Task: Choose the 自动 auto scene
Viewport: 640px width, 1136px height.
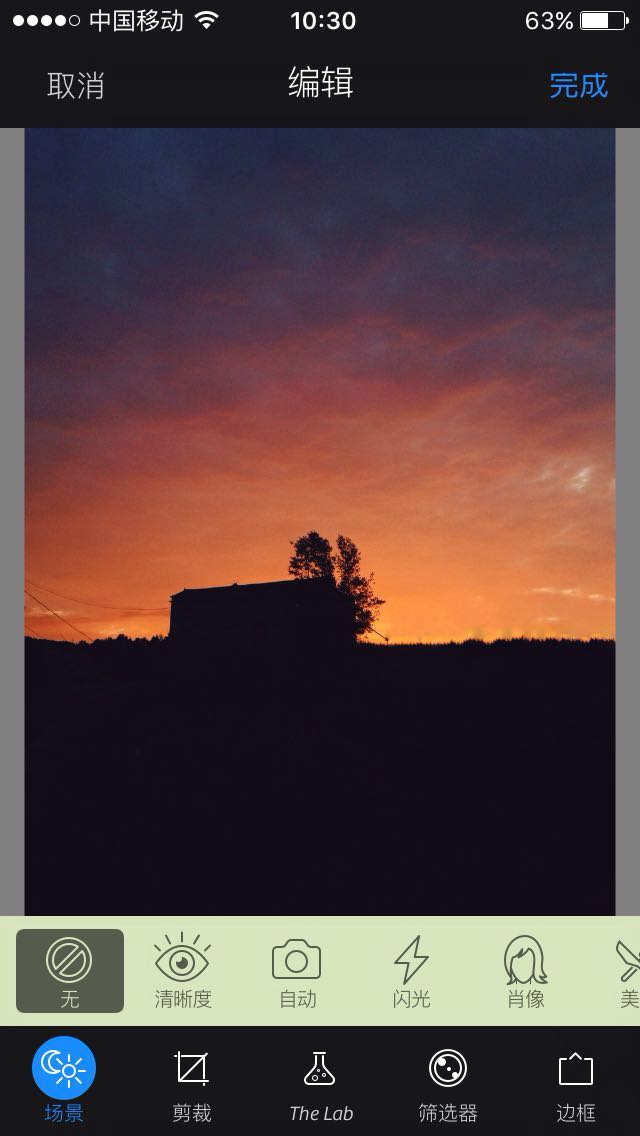Action: 296,971
